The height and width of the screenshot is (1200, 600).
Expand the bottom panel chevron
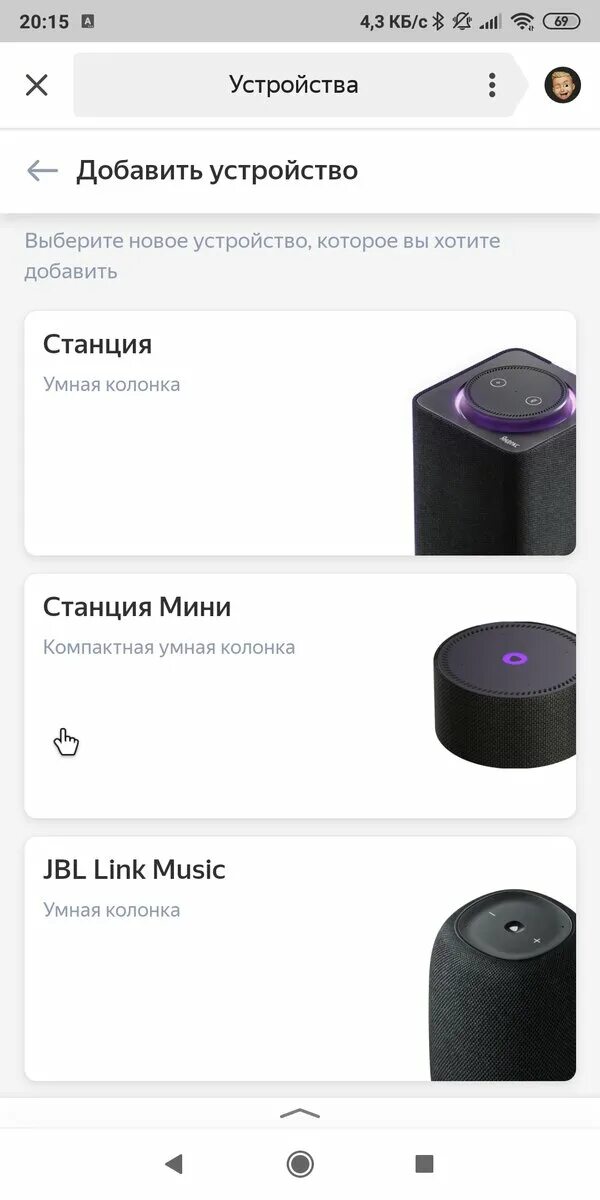tap(300, 1113)
